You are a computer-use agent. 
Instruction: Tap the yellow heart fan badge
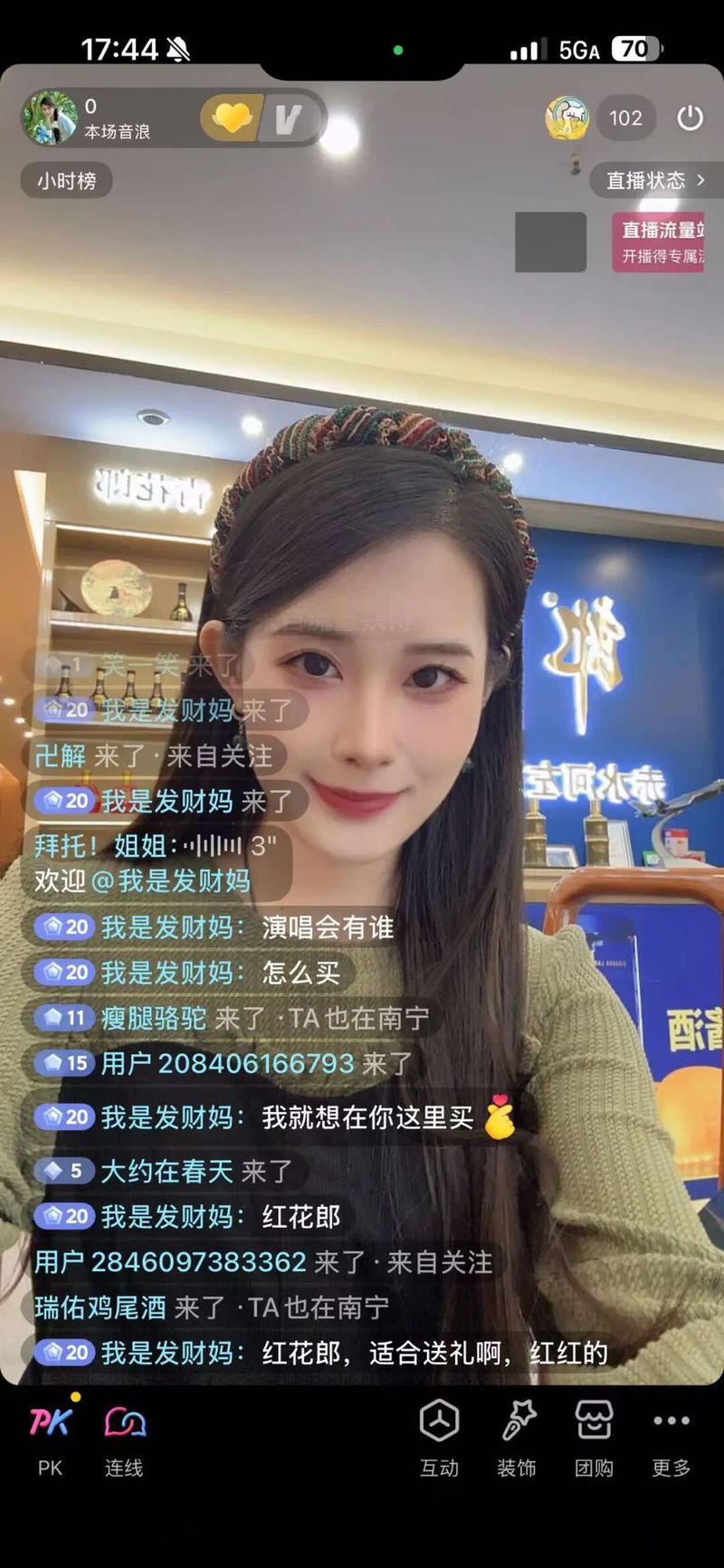point(231,119)
